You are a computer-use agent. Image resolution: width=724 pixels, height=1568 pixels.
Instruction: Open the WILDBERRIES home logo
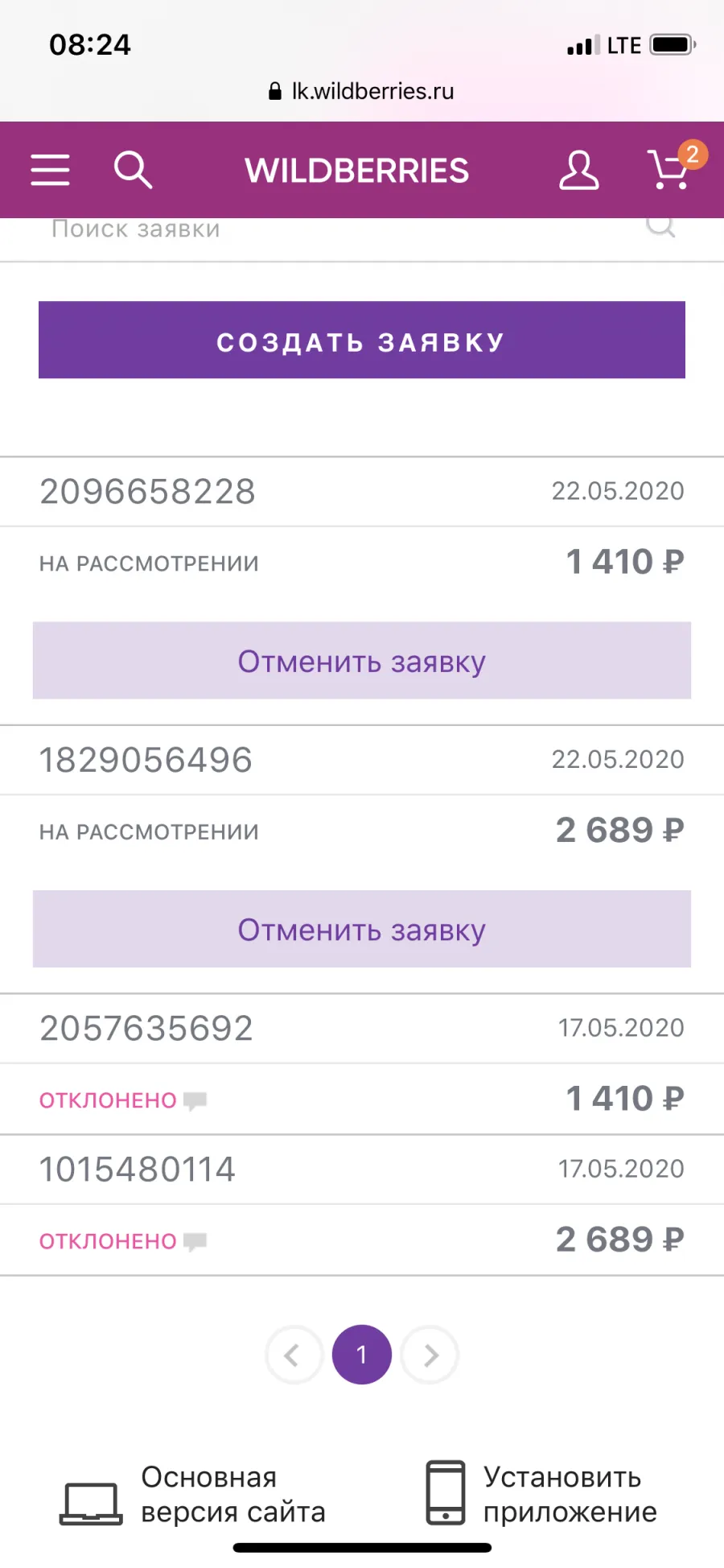(x=357, y=170)
